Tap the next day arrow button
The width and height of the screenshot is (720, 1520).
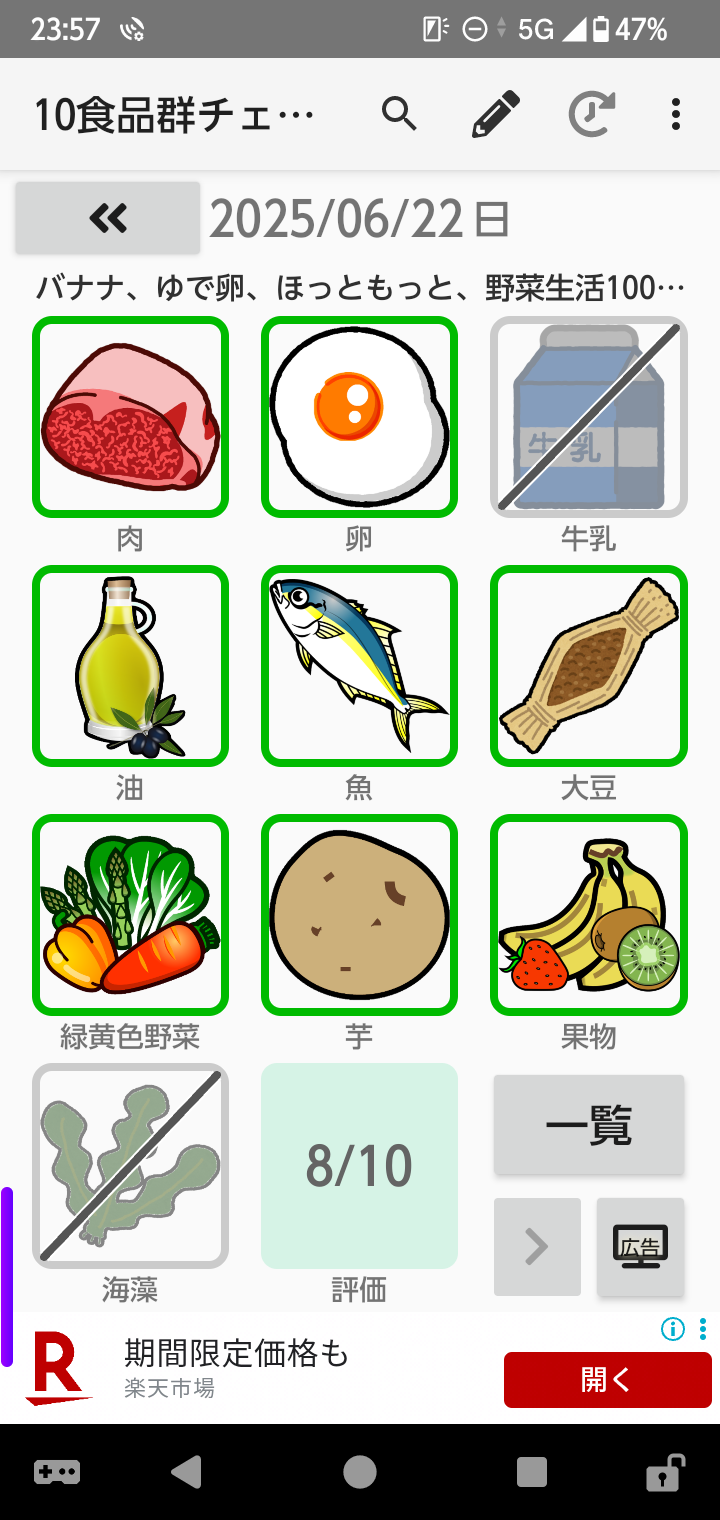pyautogui.click(x=537, y=1247)
